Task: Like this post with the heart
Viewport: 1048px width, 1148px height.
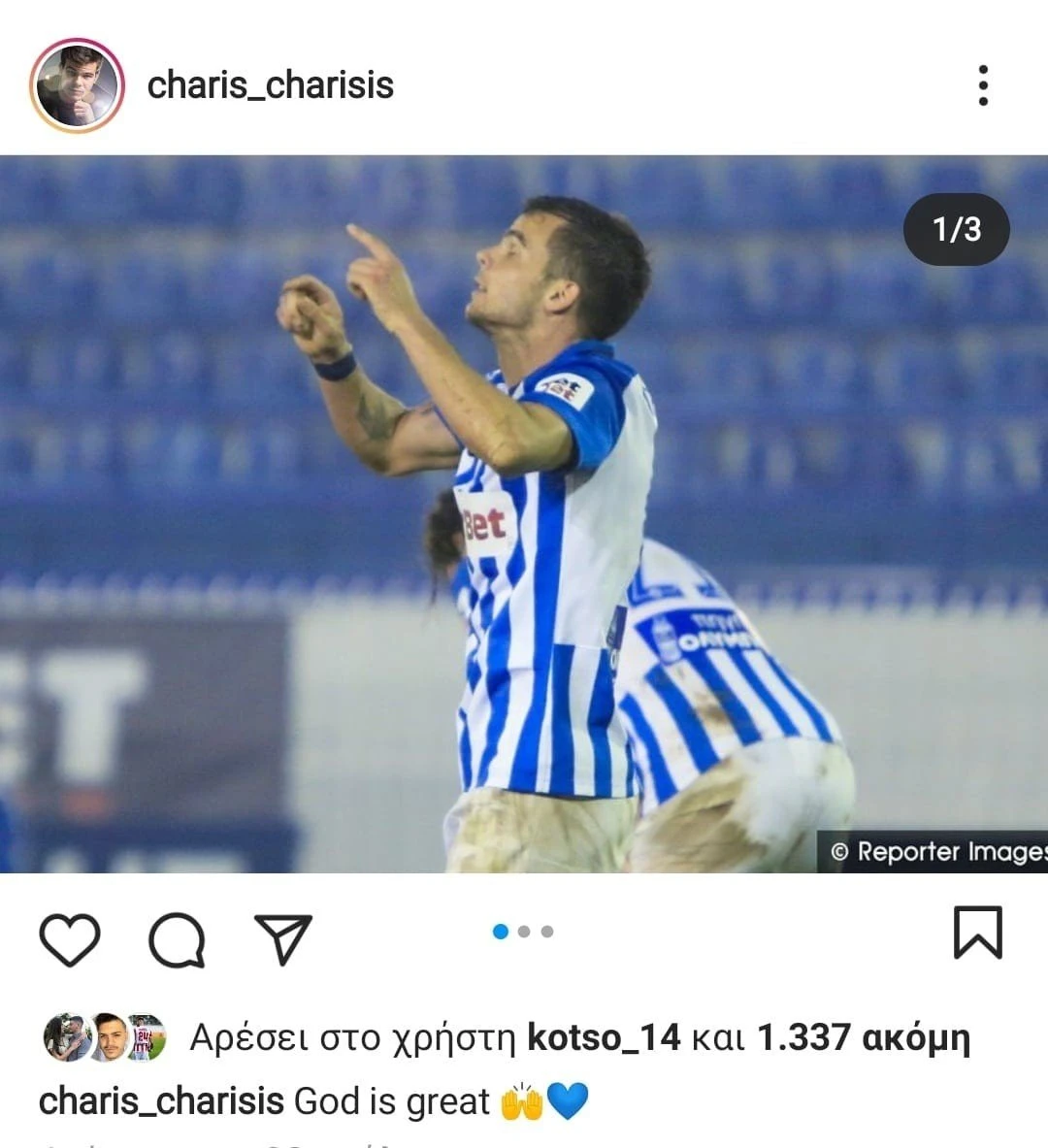Action: [70, 939]
